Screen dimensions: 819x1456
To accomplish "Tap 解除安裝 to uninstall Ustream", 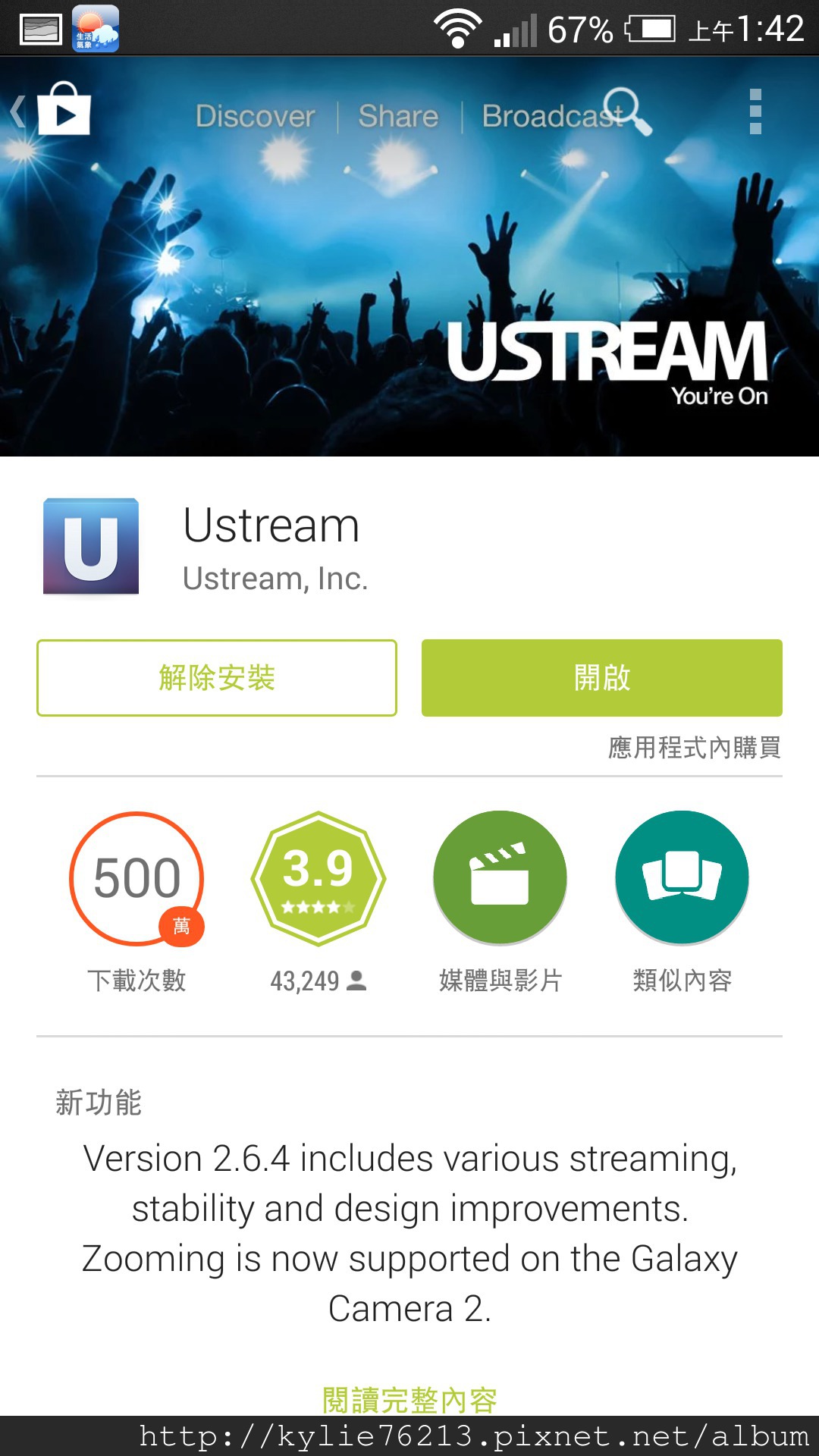I will [x=217, y=677].
